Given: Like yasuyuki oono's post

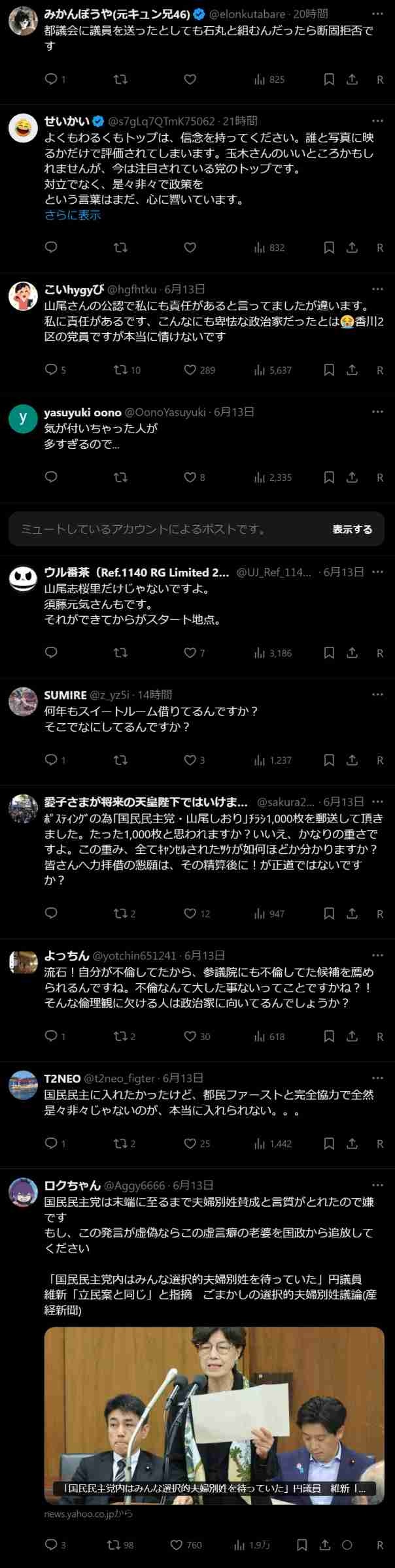Looking at the screenshot, I should pyautogui.click(x=190, y=478).
